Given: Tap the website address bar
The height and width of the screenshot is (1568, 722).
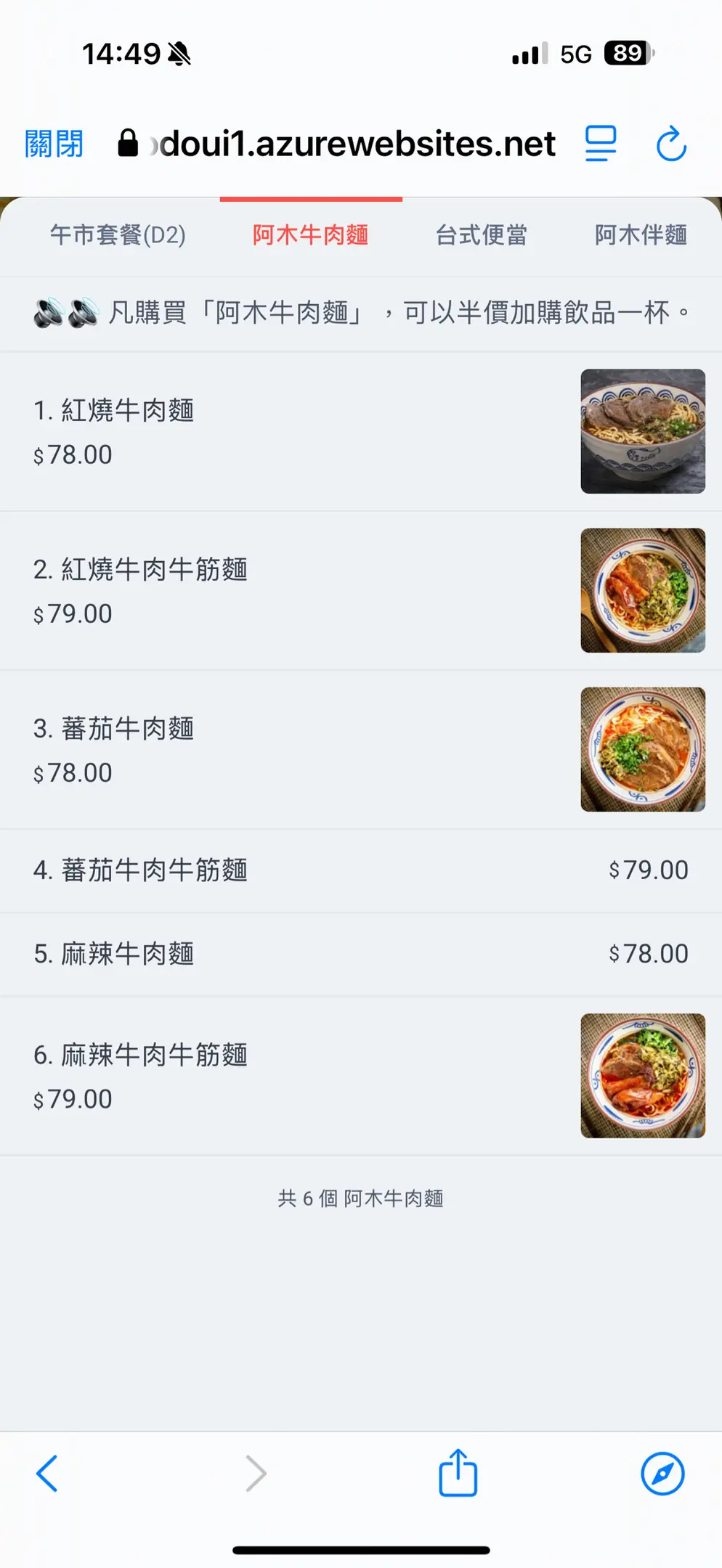Looking at the screenshot, I should coord(349,144).
